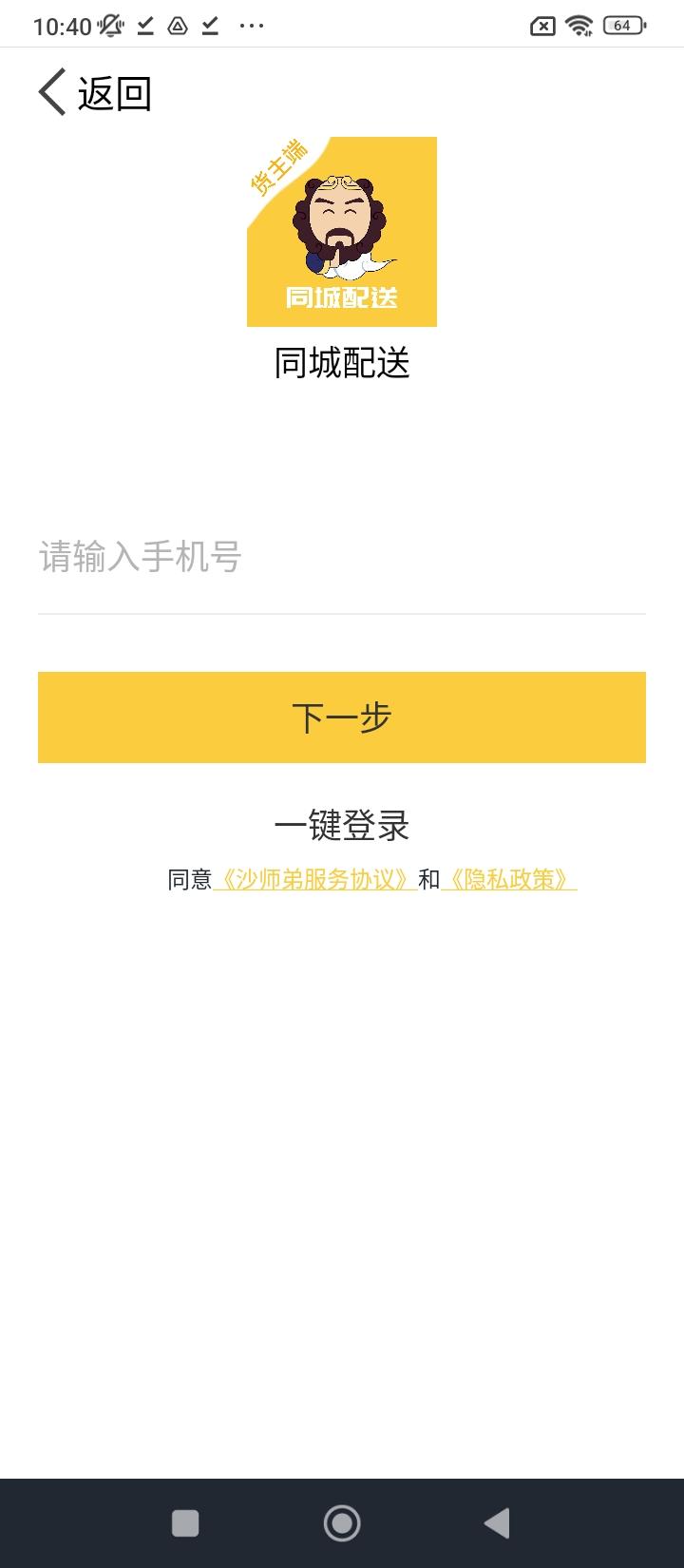Tap the Wi-Fi icon in status bar

[579, 25]
